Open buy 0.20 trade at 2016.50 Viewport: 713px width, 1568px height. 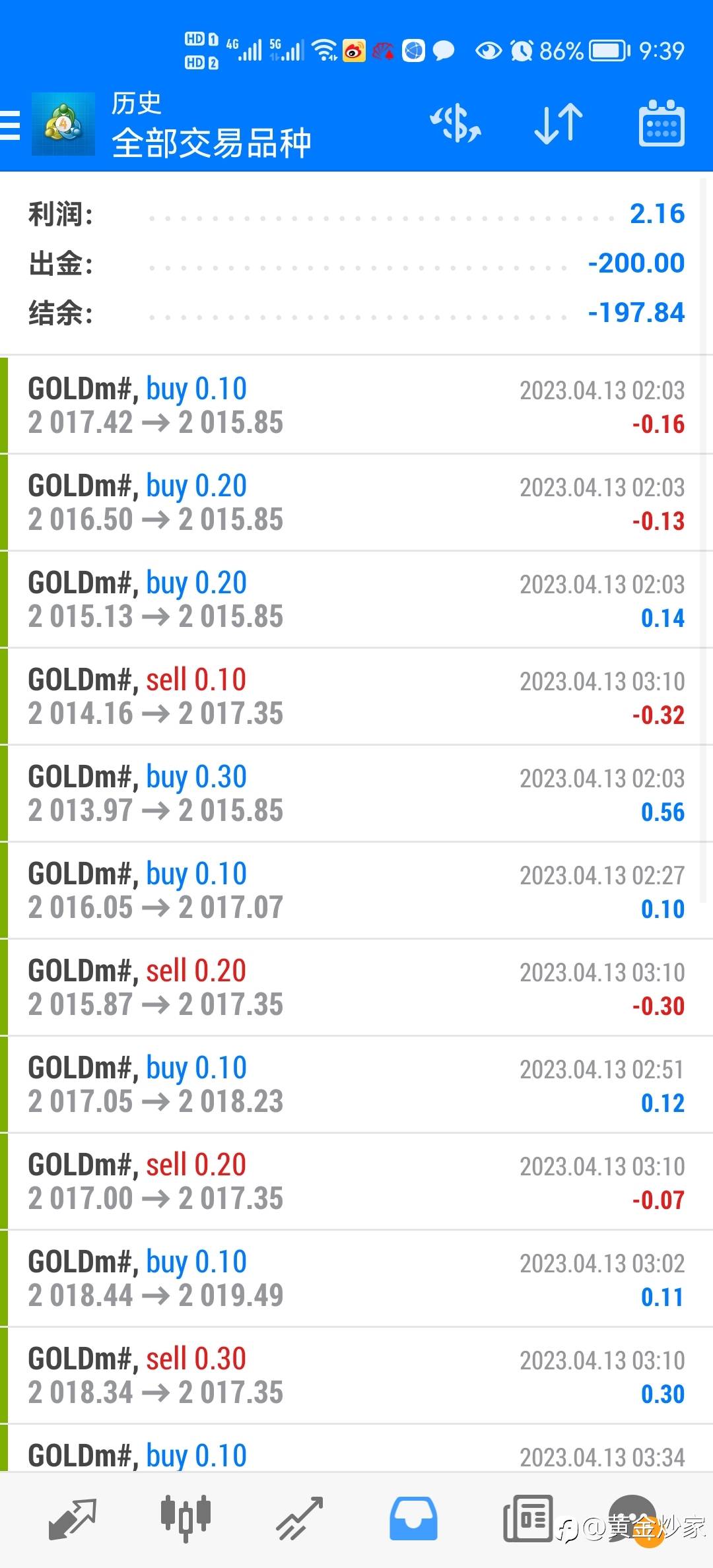click(356, 502)
